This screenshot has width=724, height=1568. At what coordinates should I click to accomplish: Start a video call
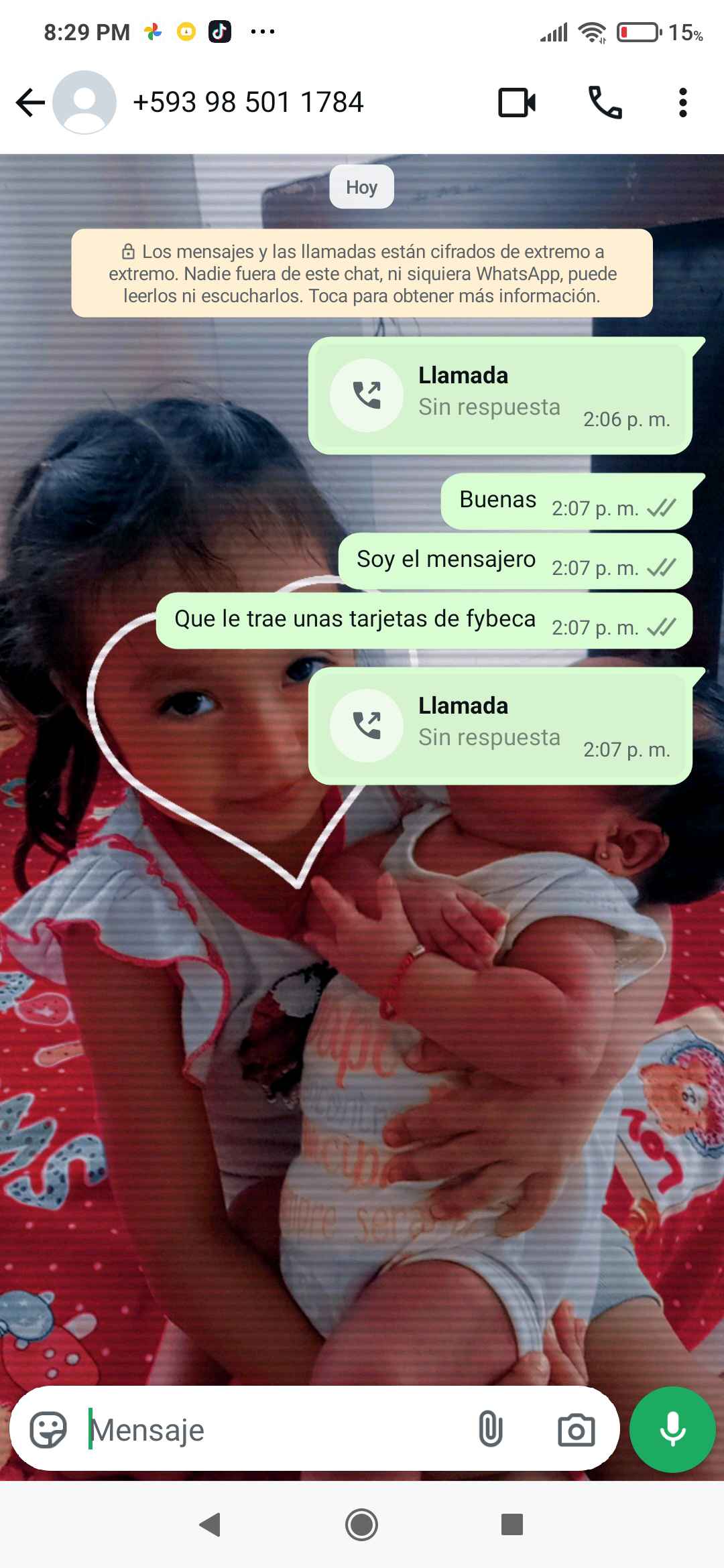click(517, 103)
